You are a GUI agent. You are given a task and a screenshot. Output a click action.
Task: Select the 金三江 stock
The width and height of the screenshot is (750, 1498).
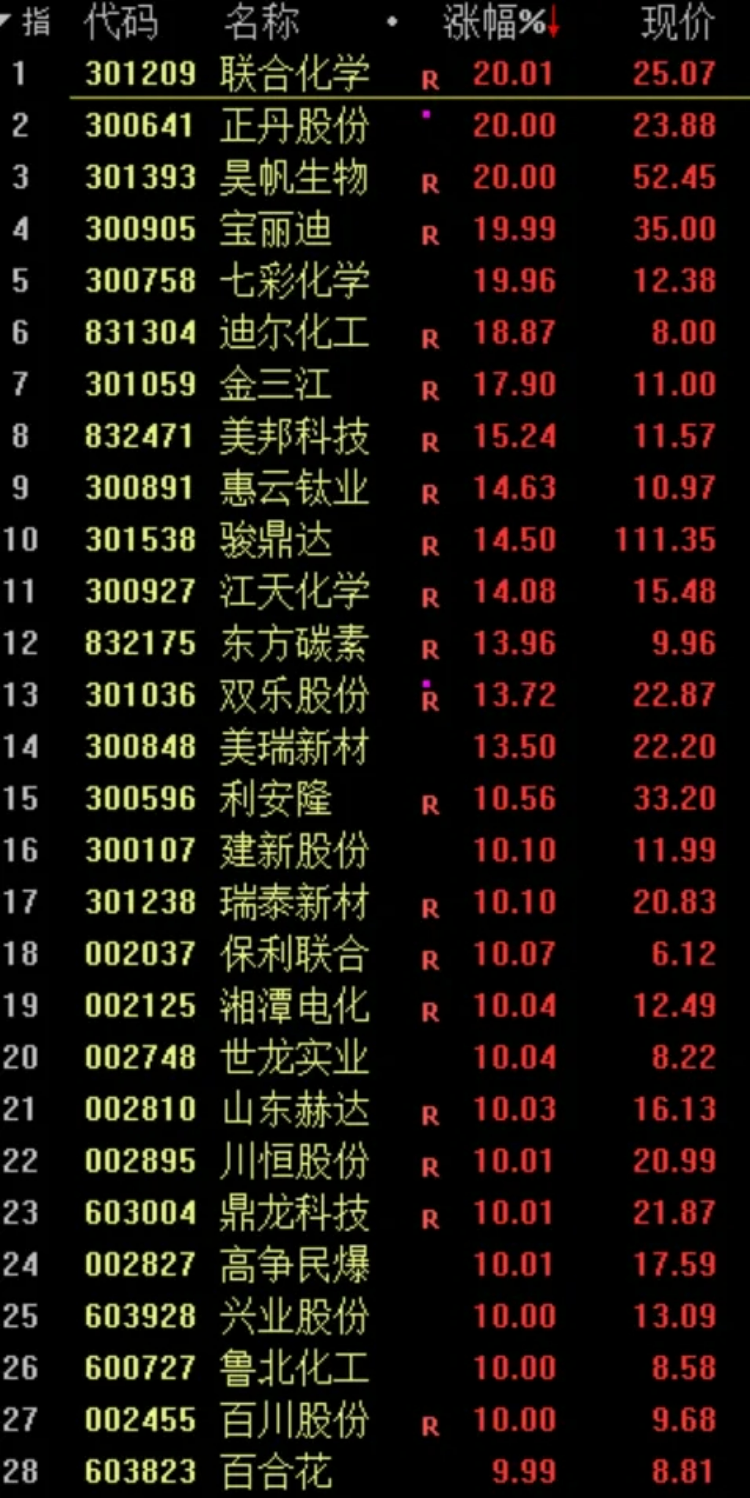[x=375, y=385]
